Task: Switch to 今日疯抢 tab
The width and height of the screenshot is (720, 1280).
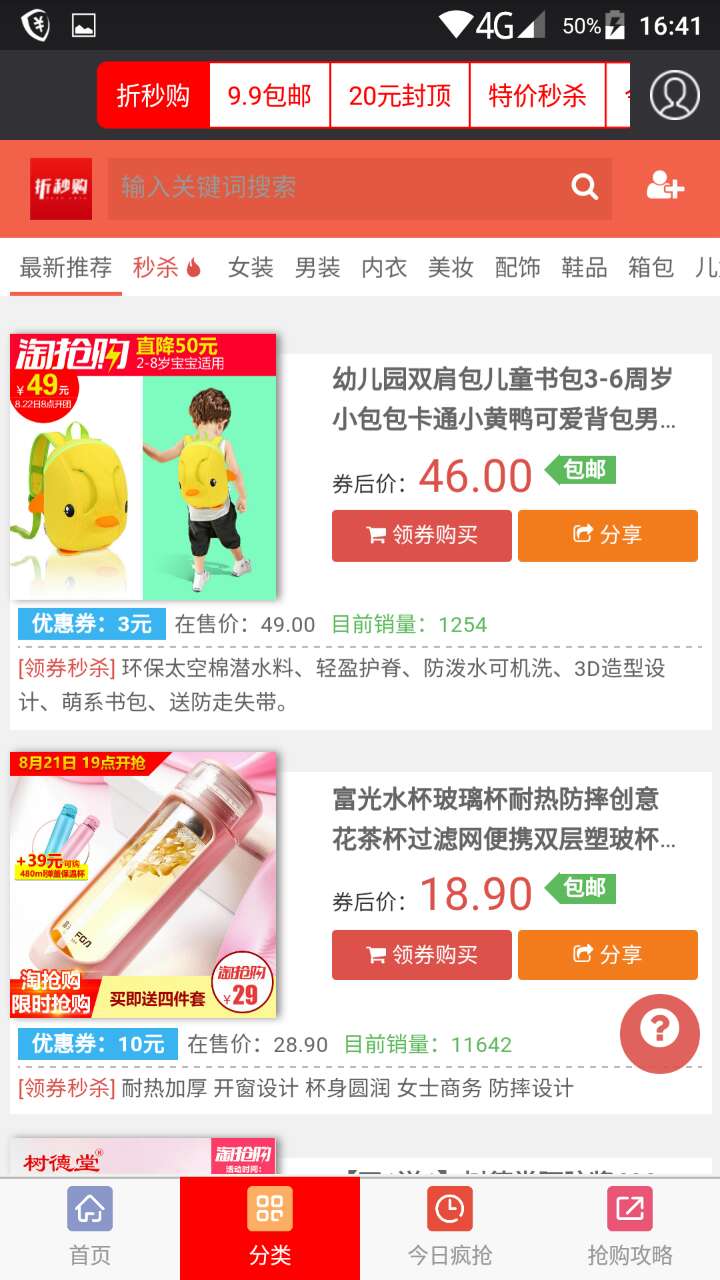Action: [x=450, y=1228]
